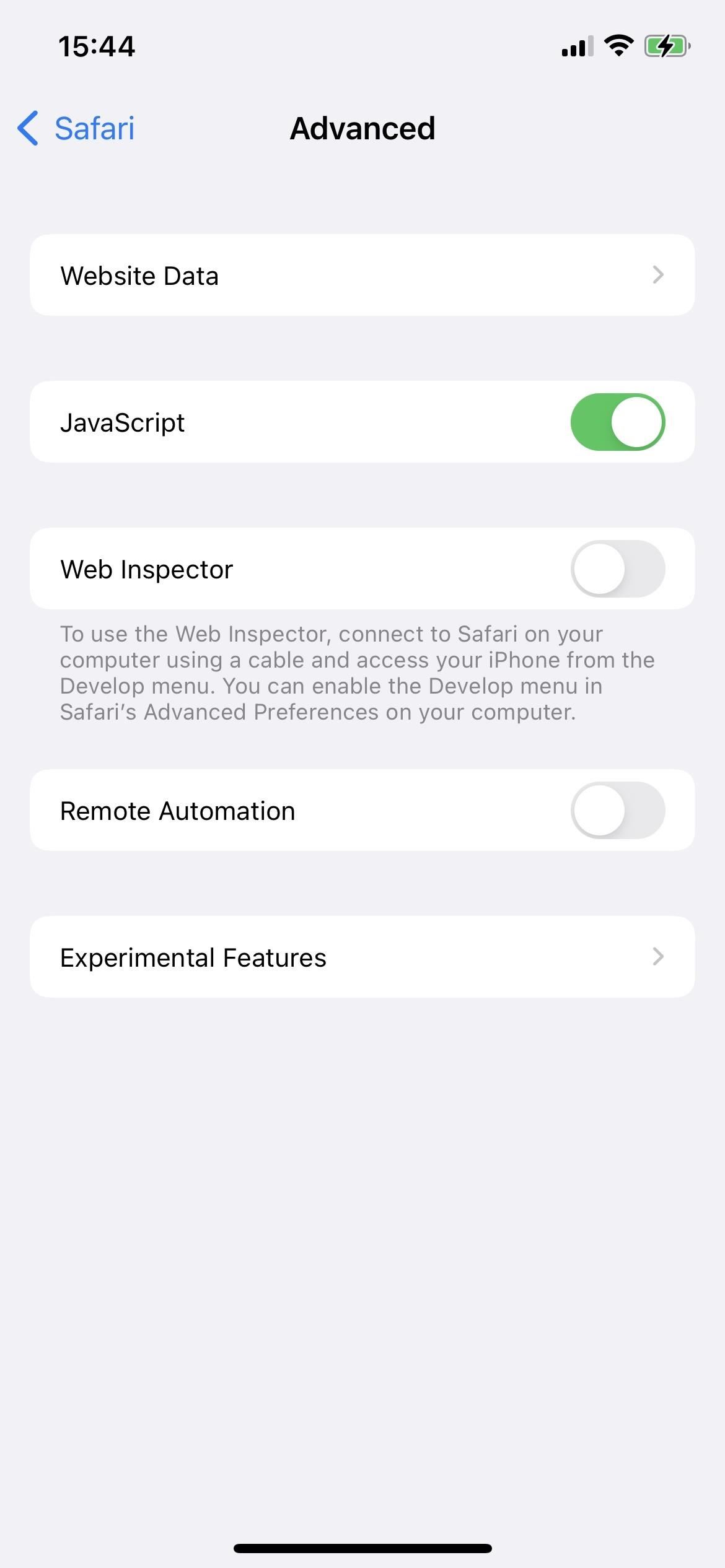Turn on Remote Automation

click(617, 811)
